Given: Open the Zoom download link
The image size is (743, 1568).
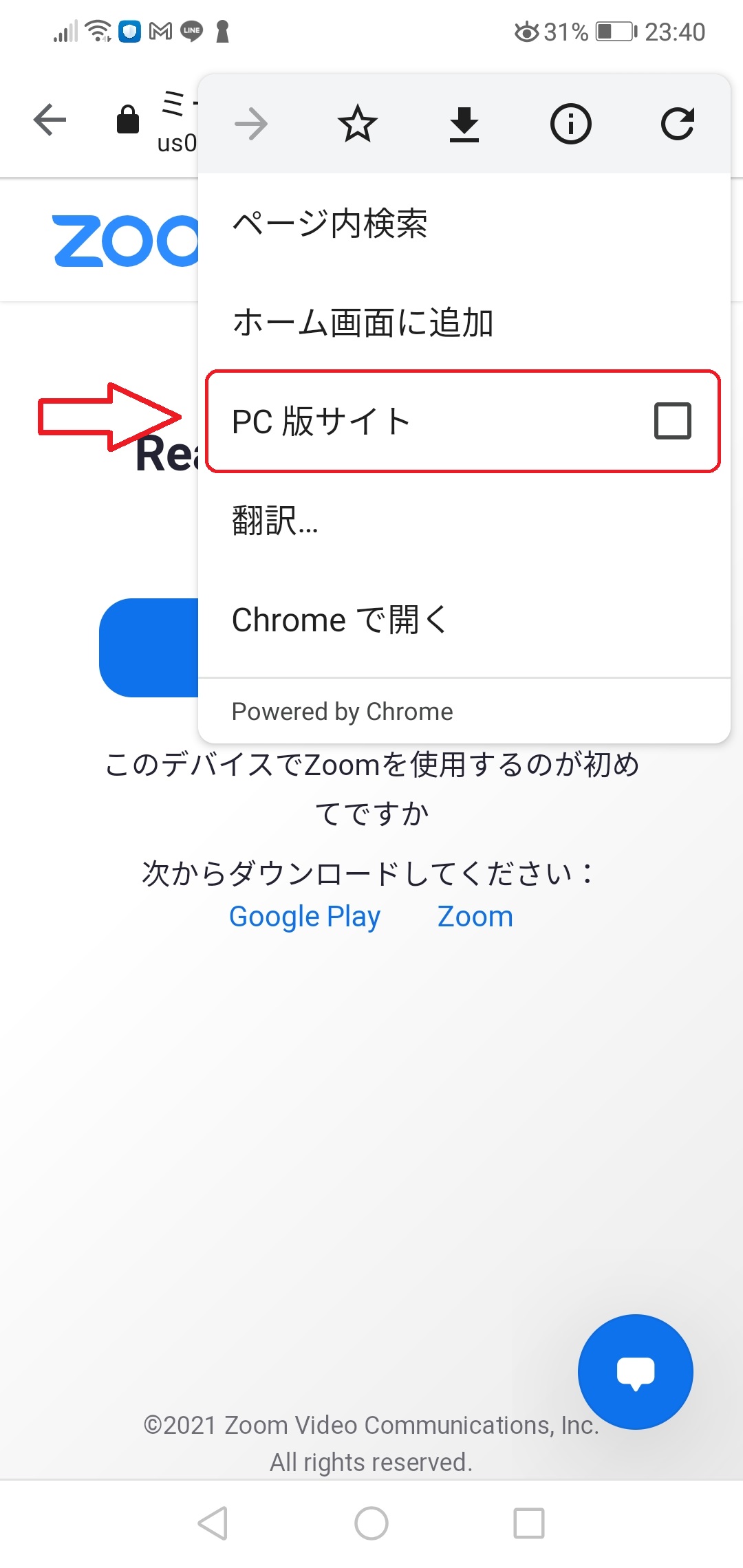Looking at the screenshot, I should pos(475,917).
